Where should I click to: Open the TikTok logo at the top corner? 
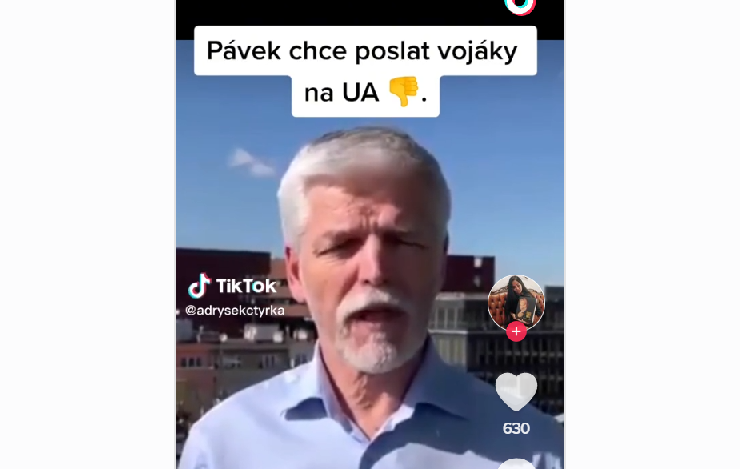(x=519, y=5)
